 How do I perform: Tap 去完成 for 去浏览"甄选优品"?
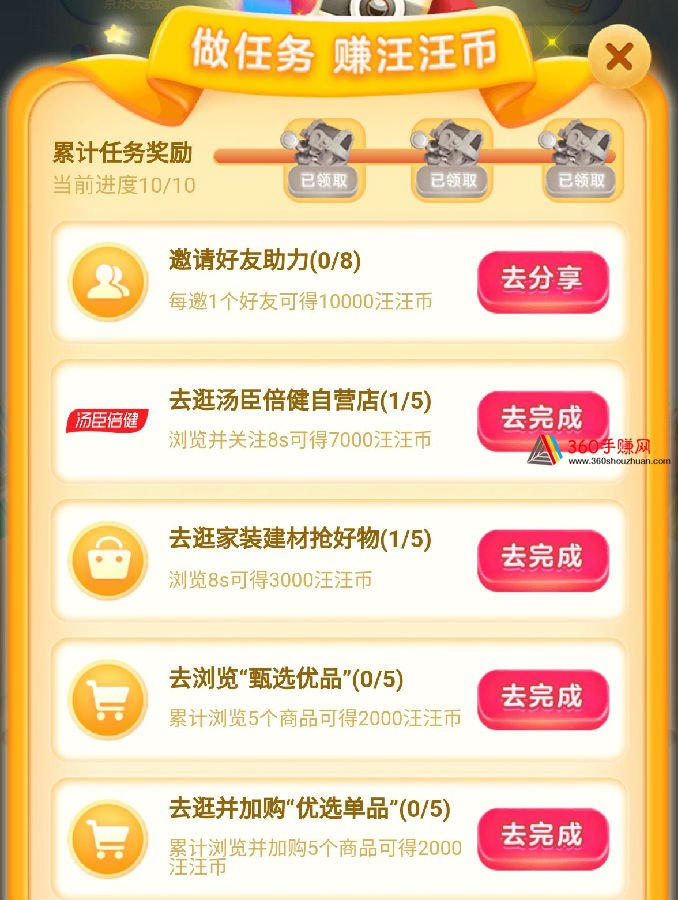(542, 696)
